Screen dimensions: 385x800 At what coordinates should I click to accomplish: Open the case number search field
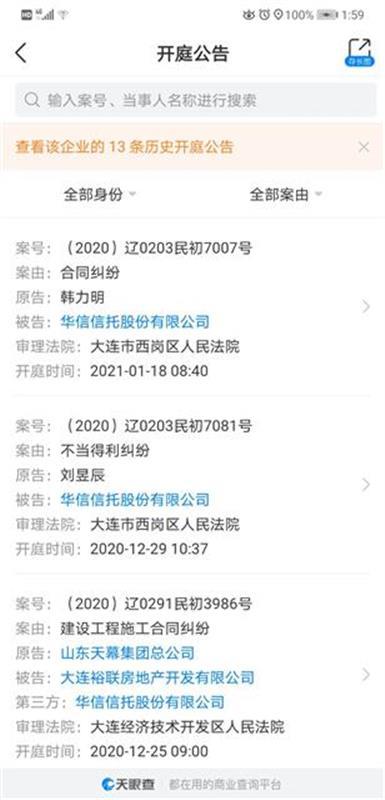click(x=195, y=99)
